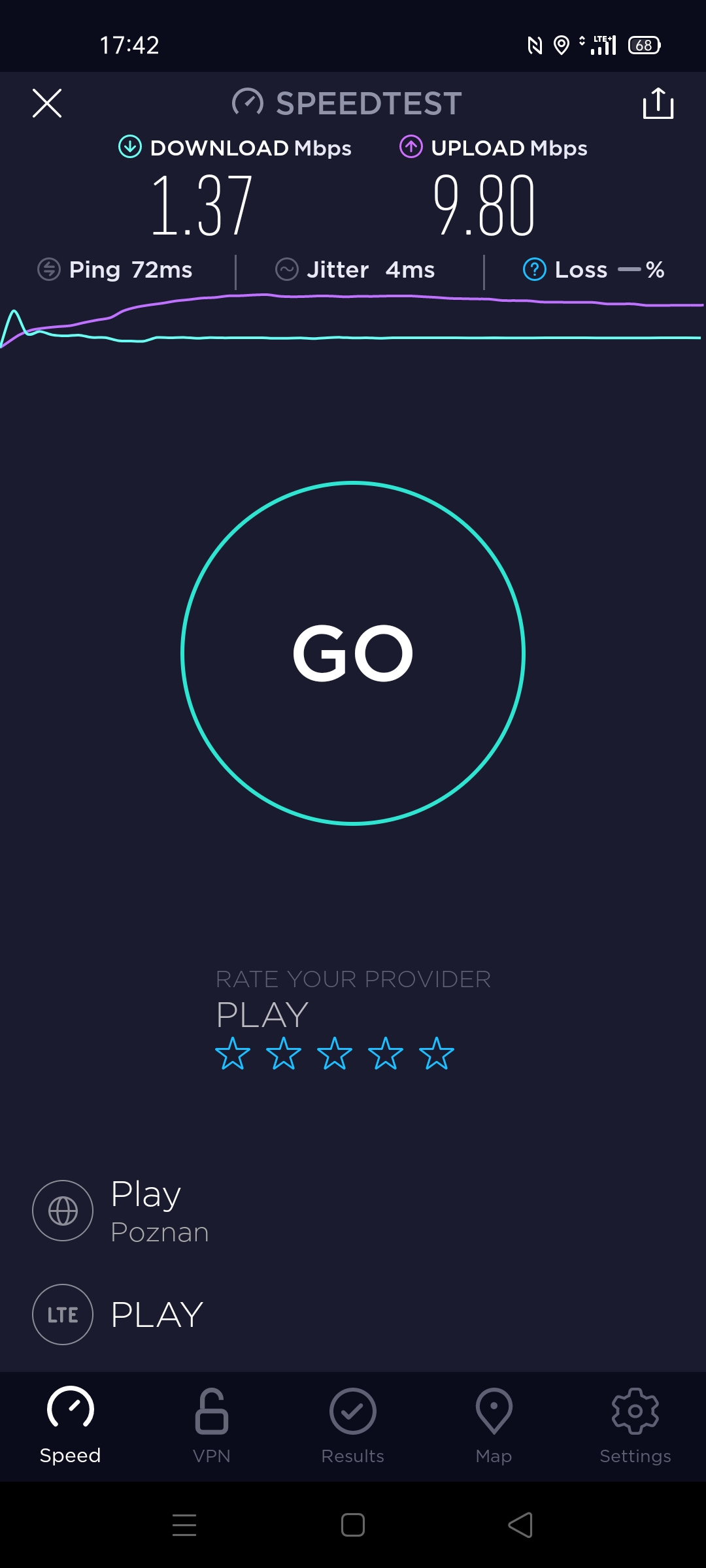Close the speed test results

pos(47,103)
